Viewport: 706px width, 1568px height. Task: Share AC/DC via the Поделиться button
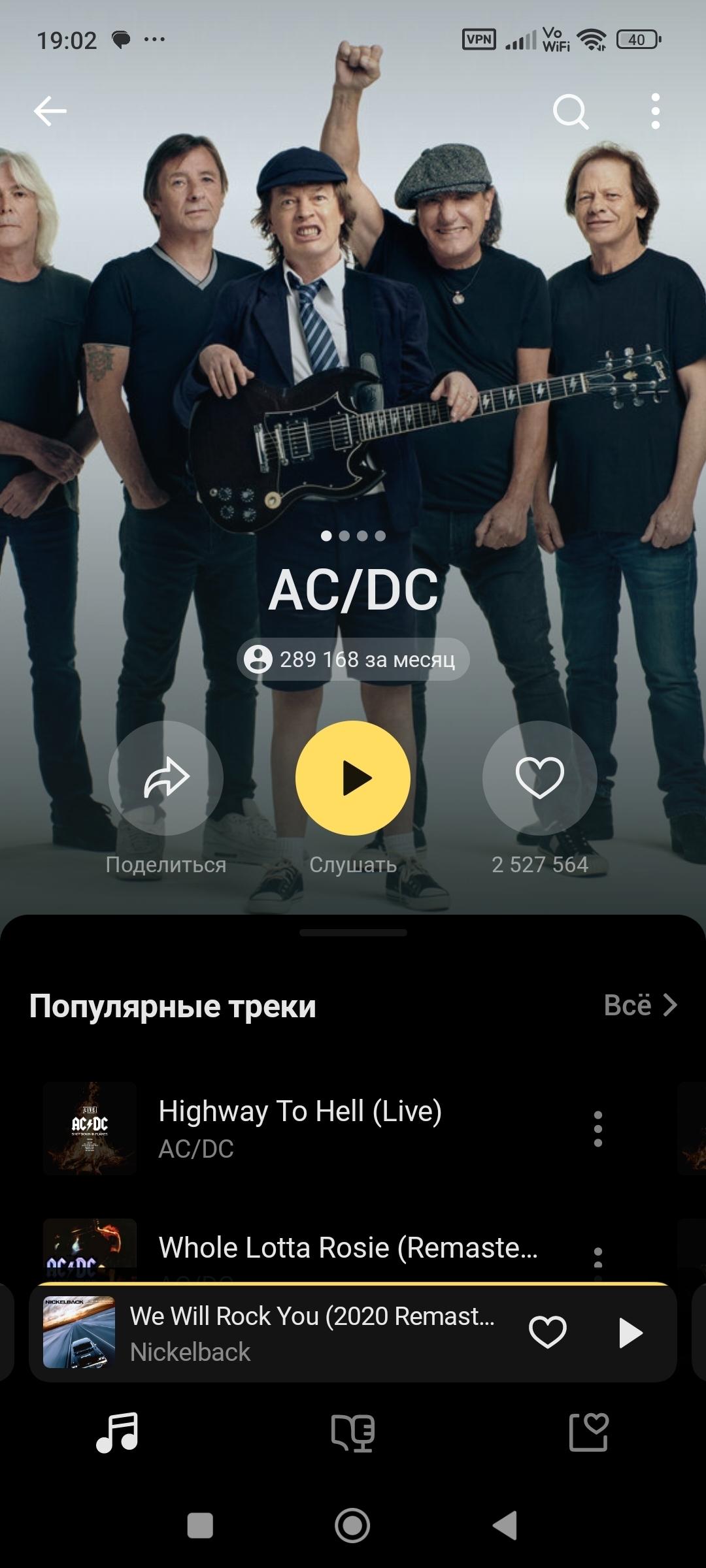166,777
